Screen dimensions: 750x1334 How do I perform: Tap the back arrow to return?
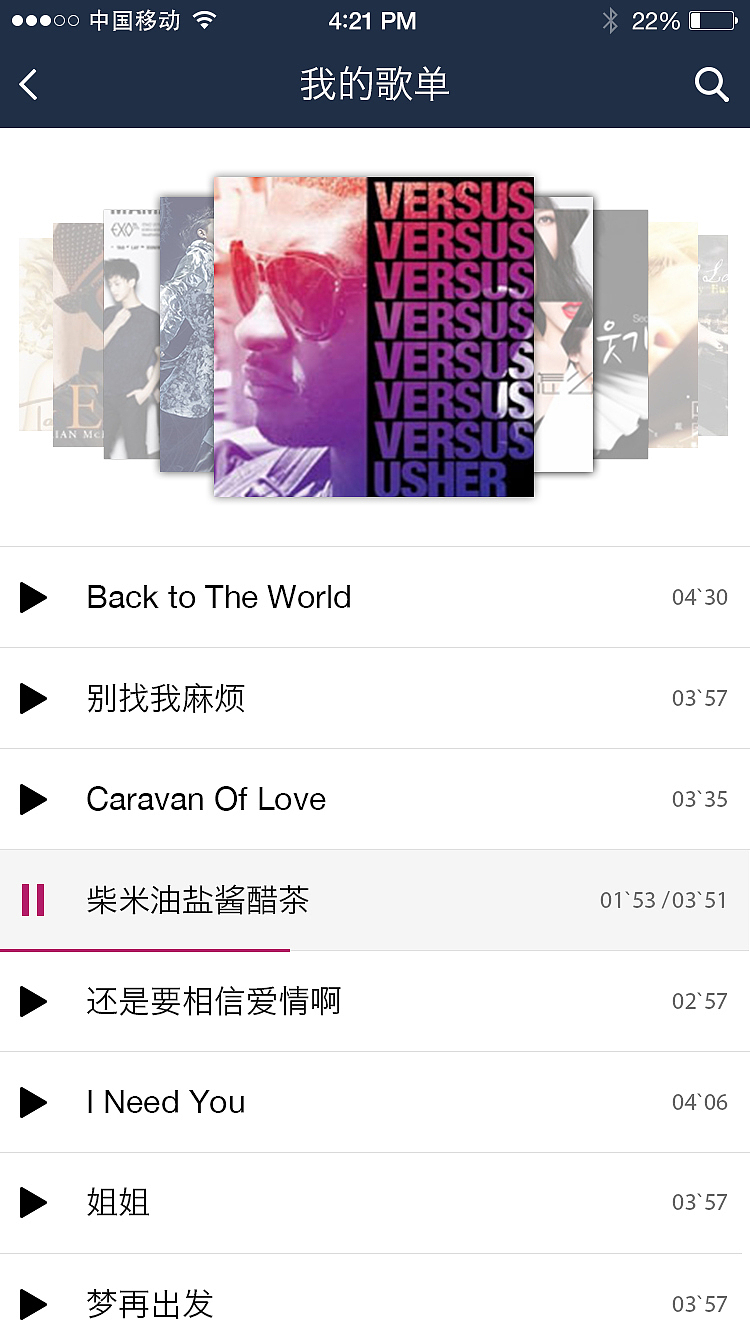(x=28, y=85)
